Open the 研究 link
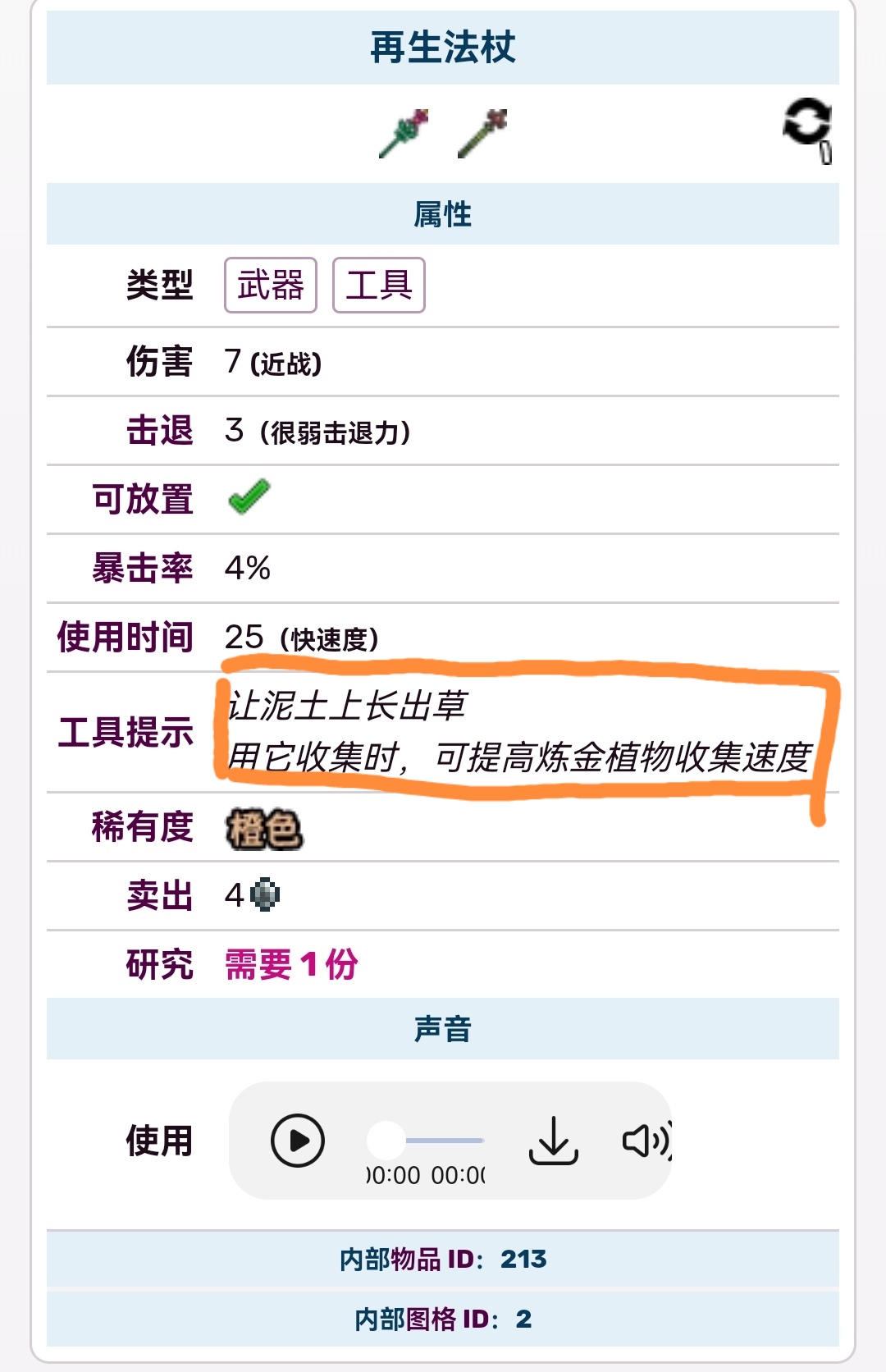The height and width of the screenshot is (1372, 886). (159, 964)
